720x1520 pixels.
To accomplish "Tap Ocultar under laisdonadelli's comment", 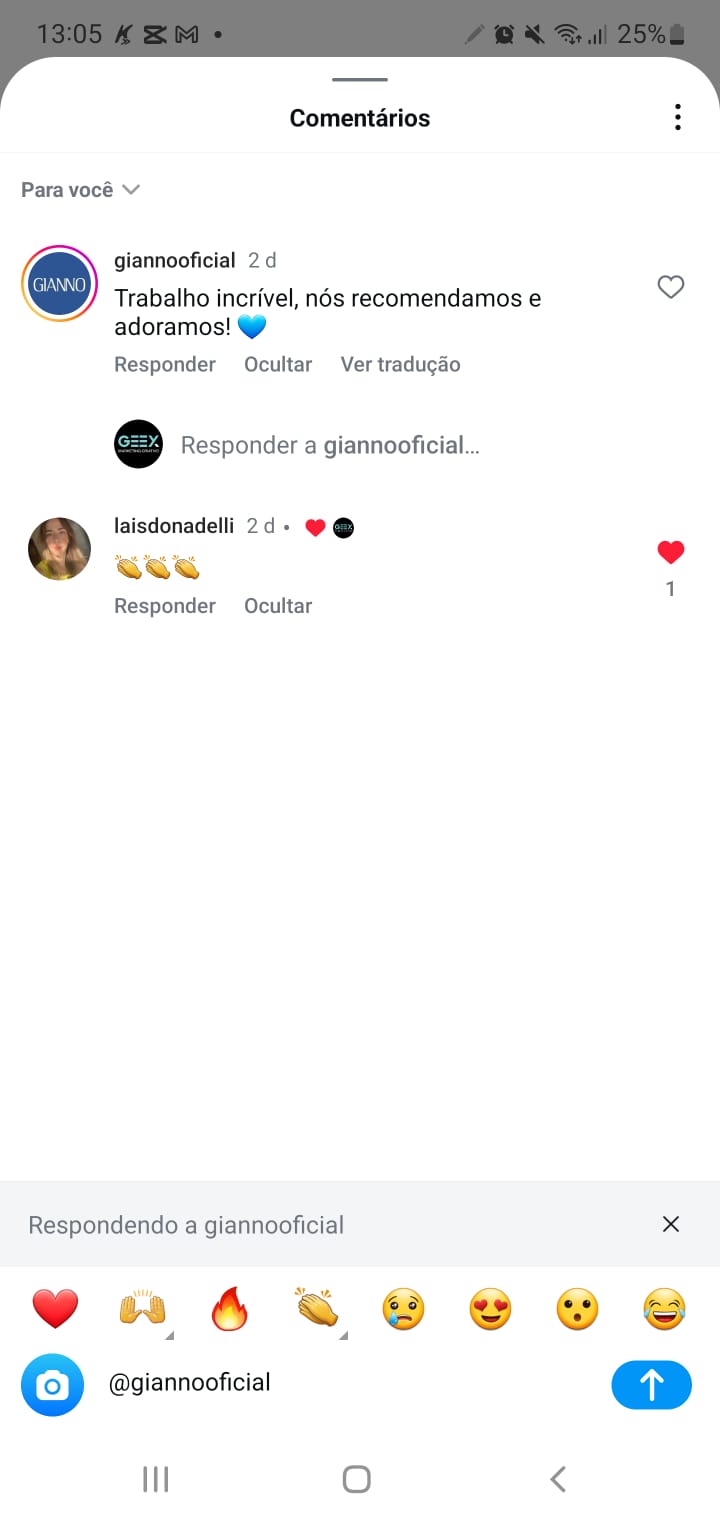I will click(278, 606).
